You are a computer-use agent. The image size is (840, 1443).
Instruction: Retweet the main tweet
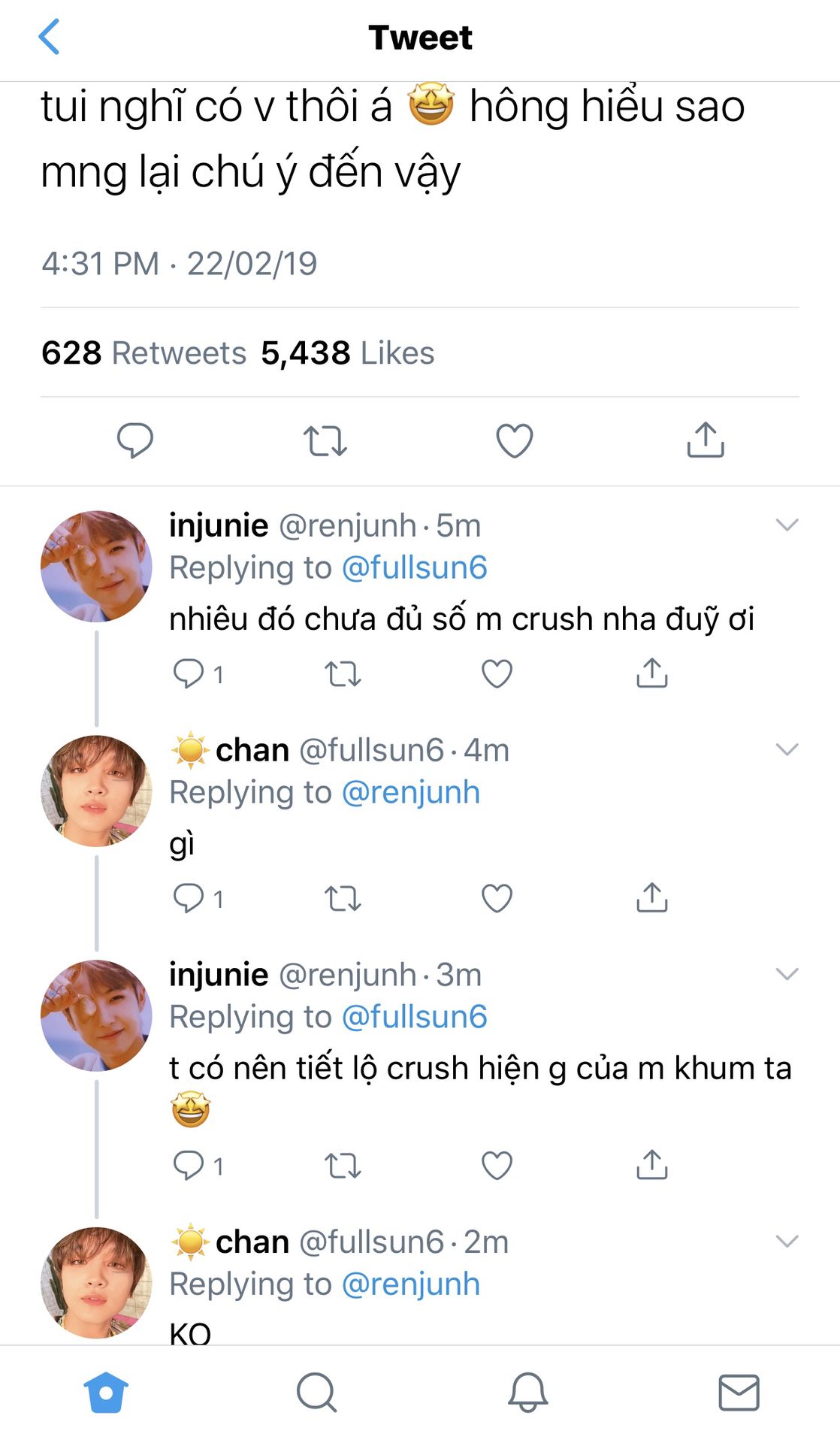(325, 441)
